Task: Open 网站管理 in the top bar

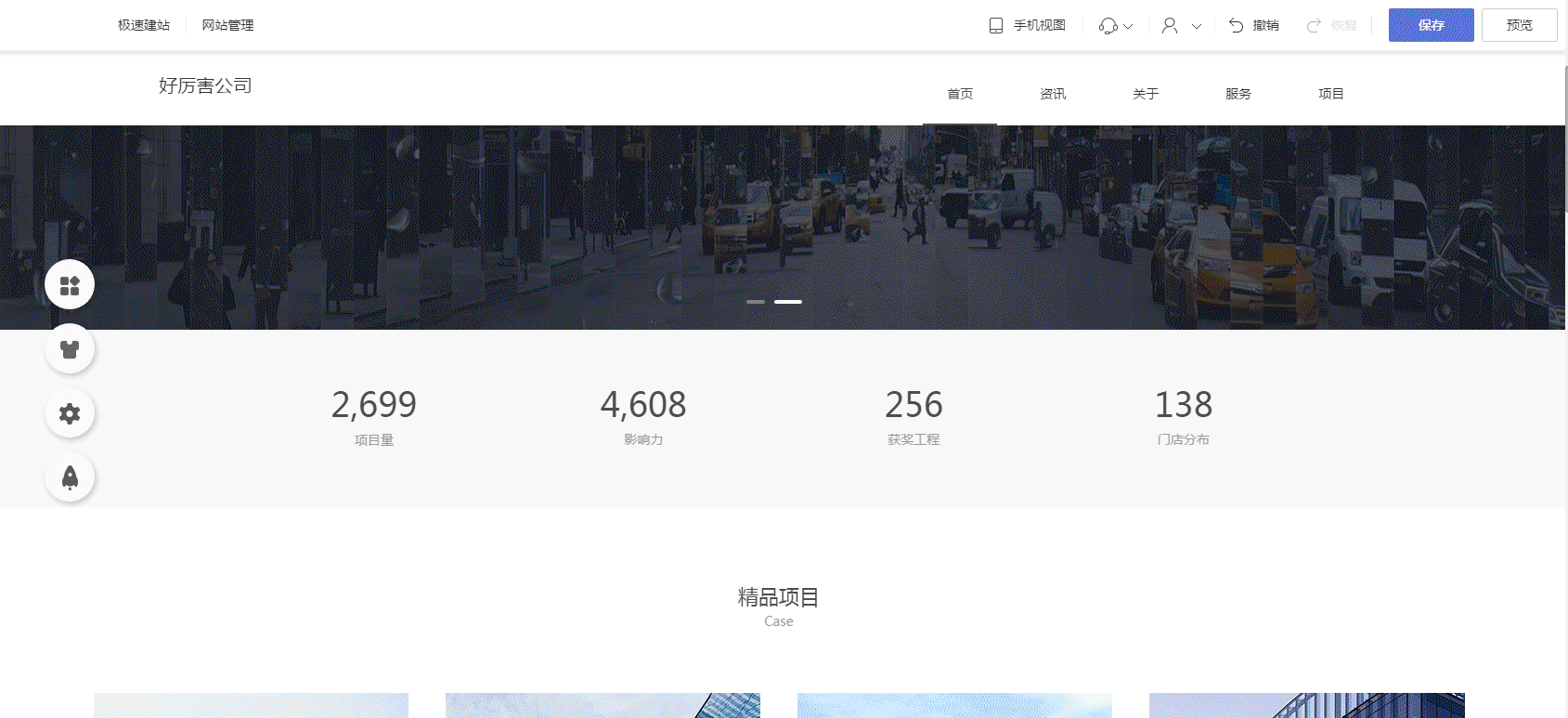Action: pos(227,25)
